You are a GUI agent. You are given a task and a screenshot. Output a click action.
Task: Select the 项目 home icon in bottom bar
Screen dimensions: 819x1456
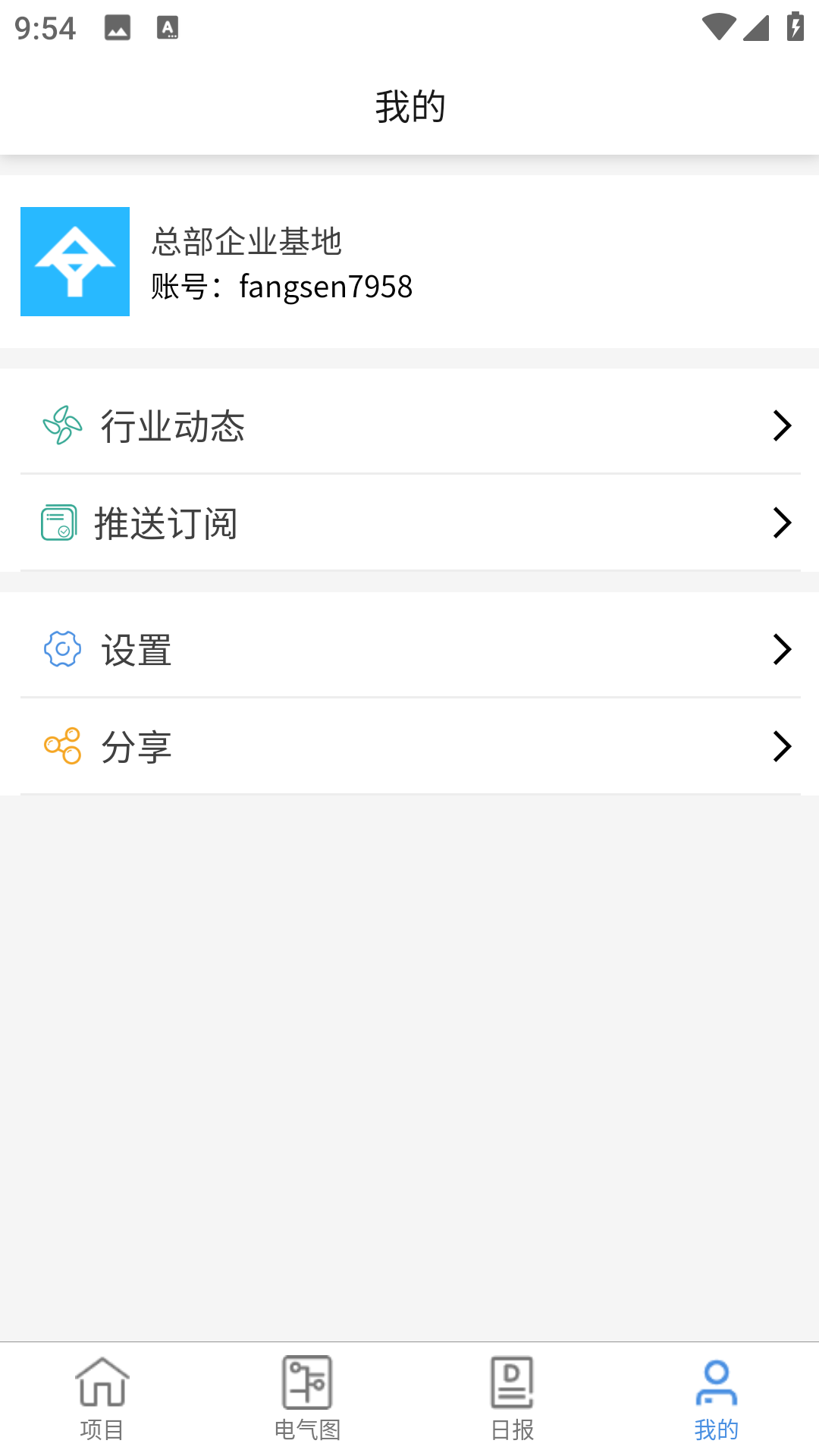tap(102, 1382)
